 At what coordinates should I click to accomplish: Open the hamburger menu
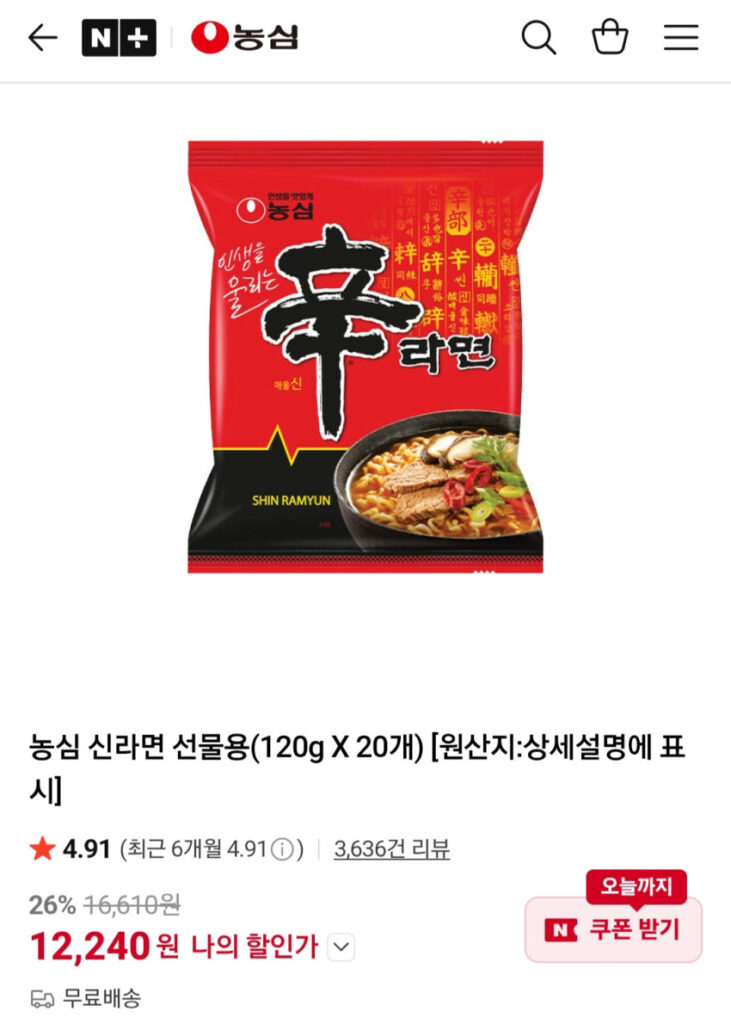(682, 38)
